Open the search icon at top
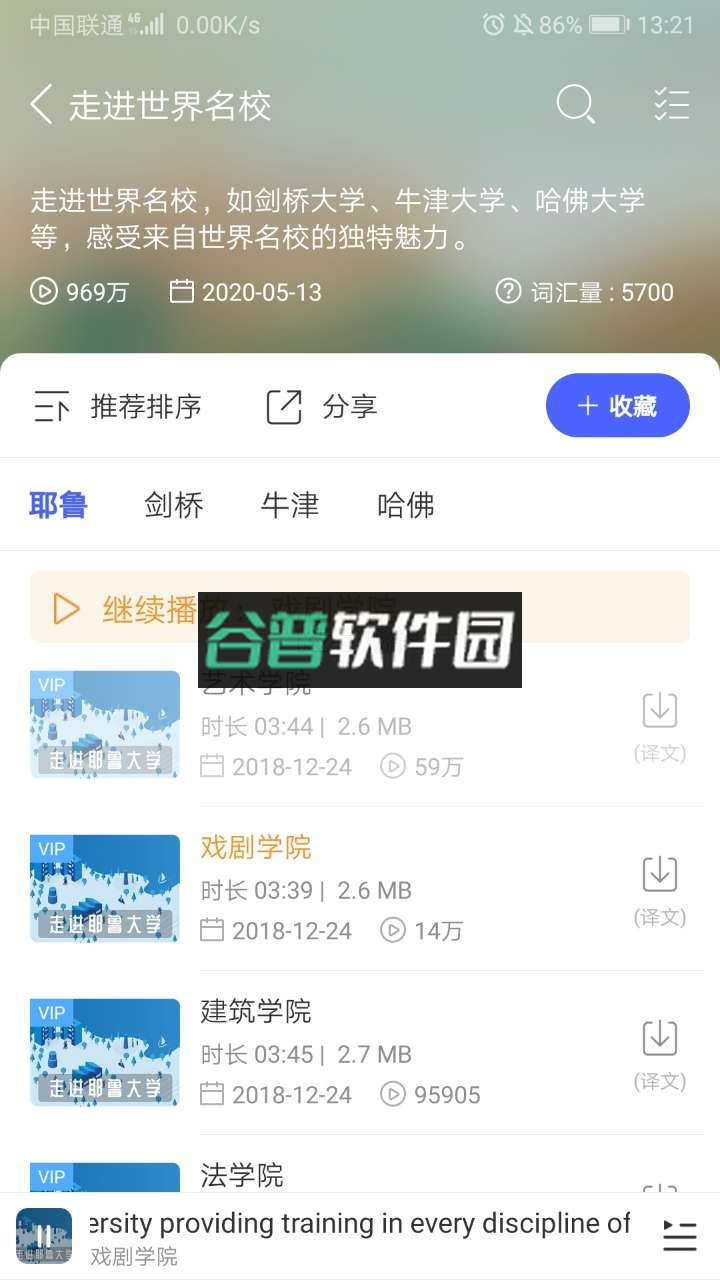The height and width of the screenshot is (1280, 720). 575,104
